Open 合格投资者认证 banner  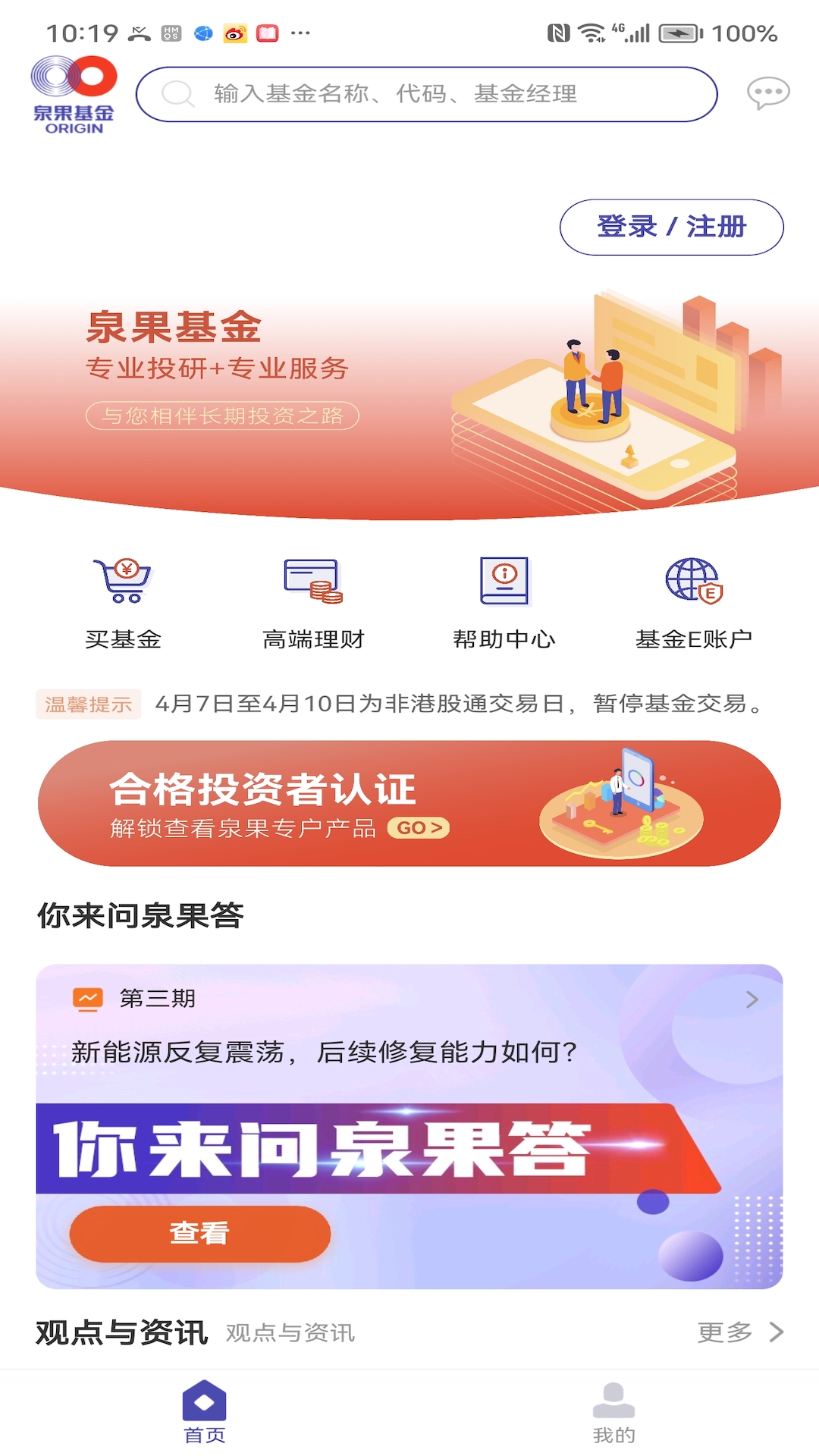(x=409, y=803)
